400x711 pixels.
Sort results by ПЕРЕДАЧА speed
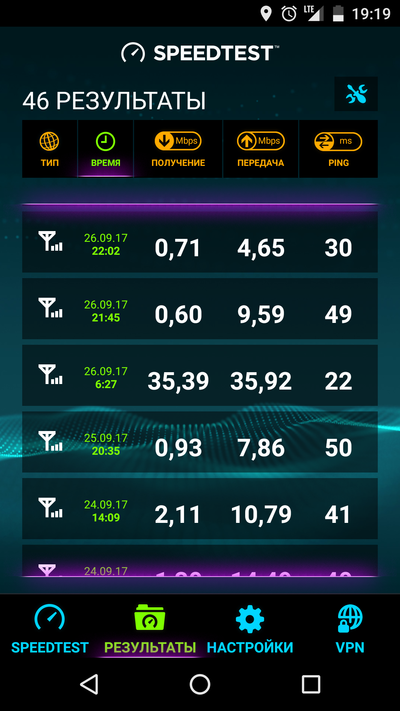261,149
